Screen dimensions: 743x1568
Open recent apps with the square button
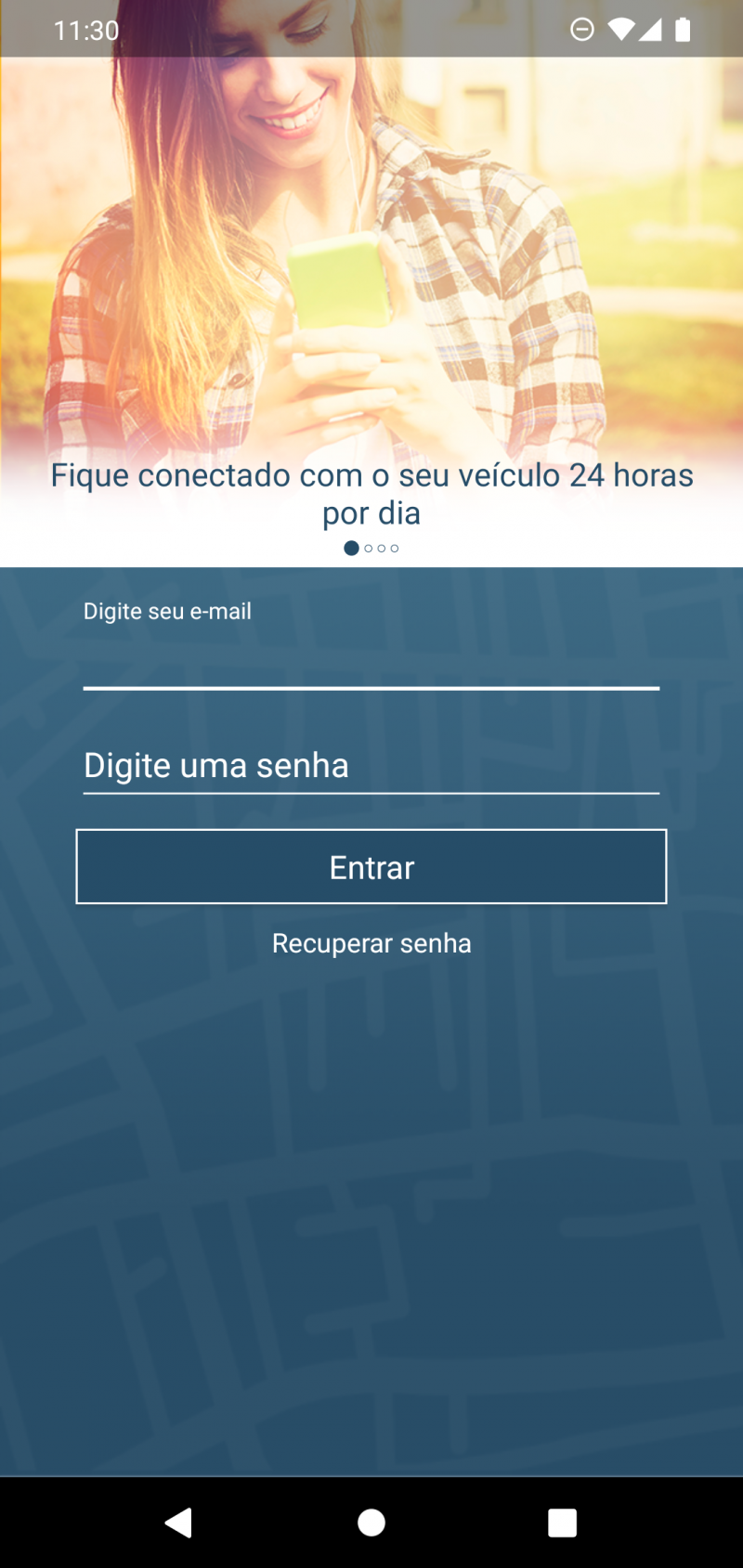coord(563,1521)
